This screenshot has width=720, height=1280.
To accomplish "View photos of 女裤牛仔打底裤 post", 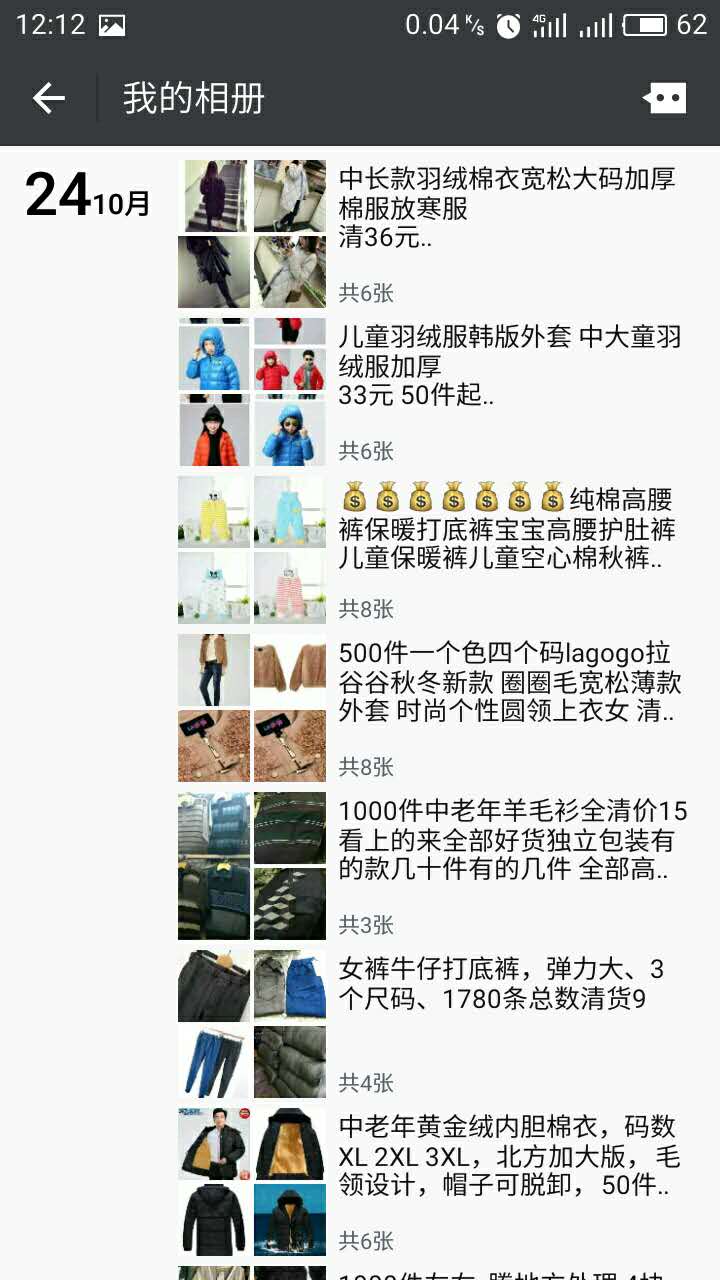I will 252,1024.
